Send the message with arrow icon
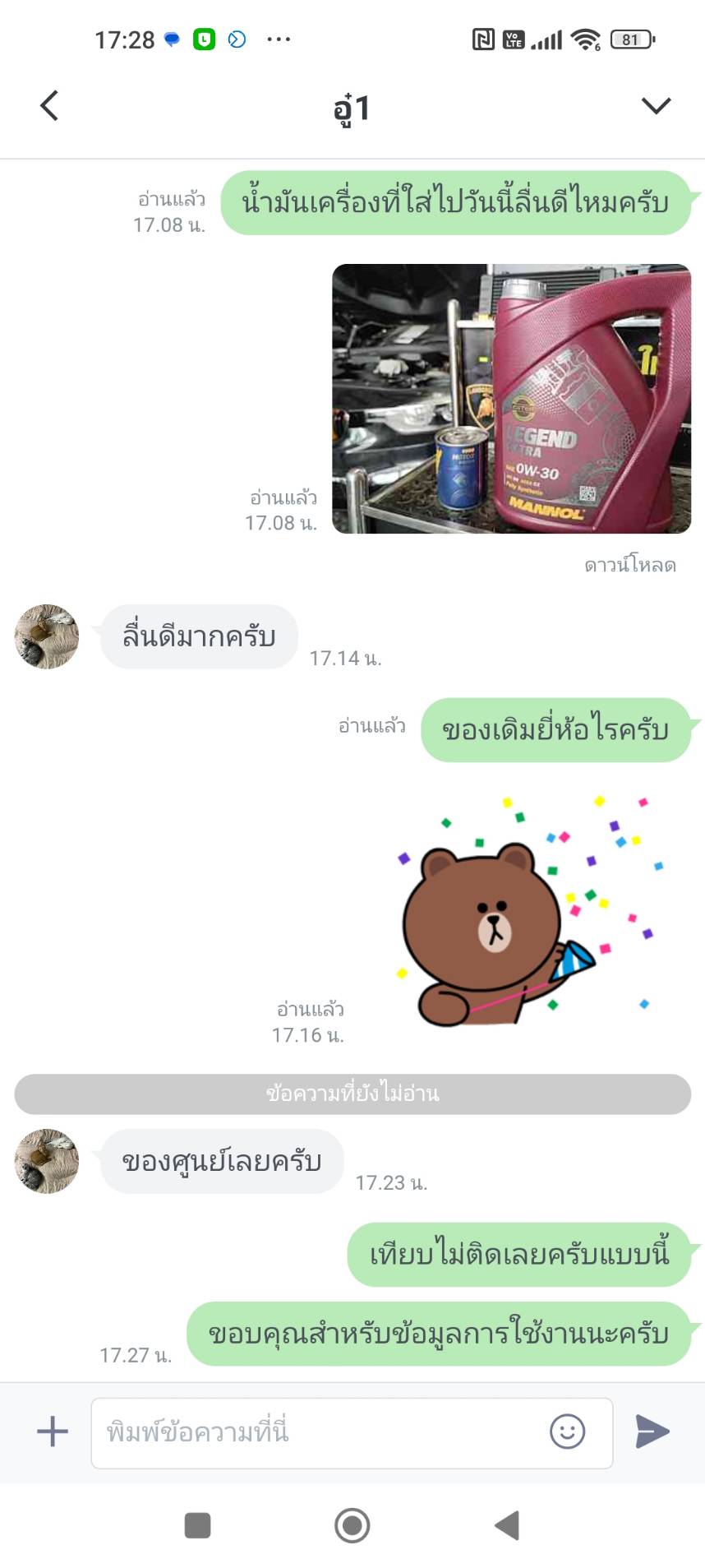The width and height of the screenshot is (705, 1568). click(x=653, y=1432)
